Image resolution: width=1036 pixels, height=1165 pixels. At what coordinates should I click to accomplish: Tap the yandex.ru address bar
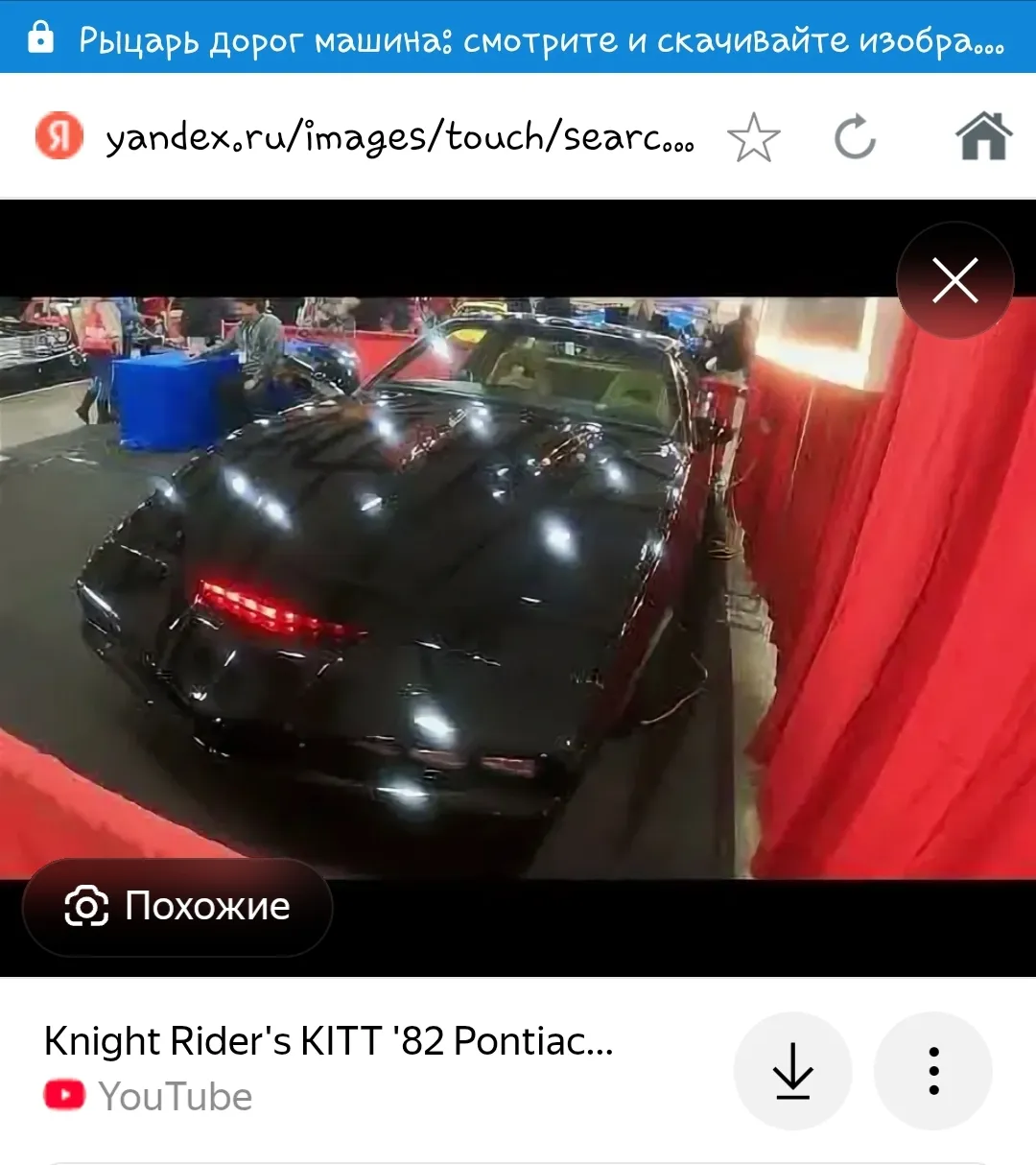click(398, 137)
